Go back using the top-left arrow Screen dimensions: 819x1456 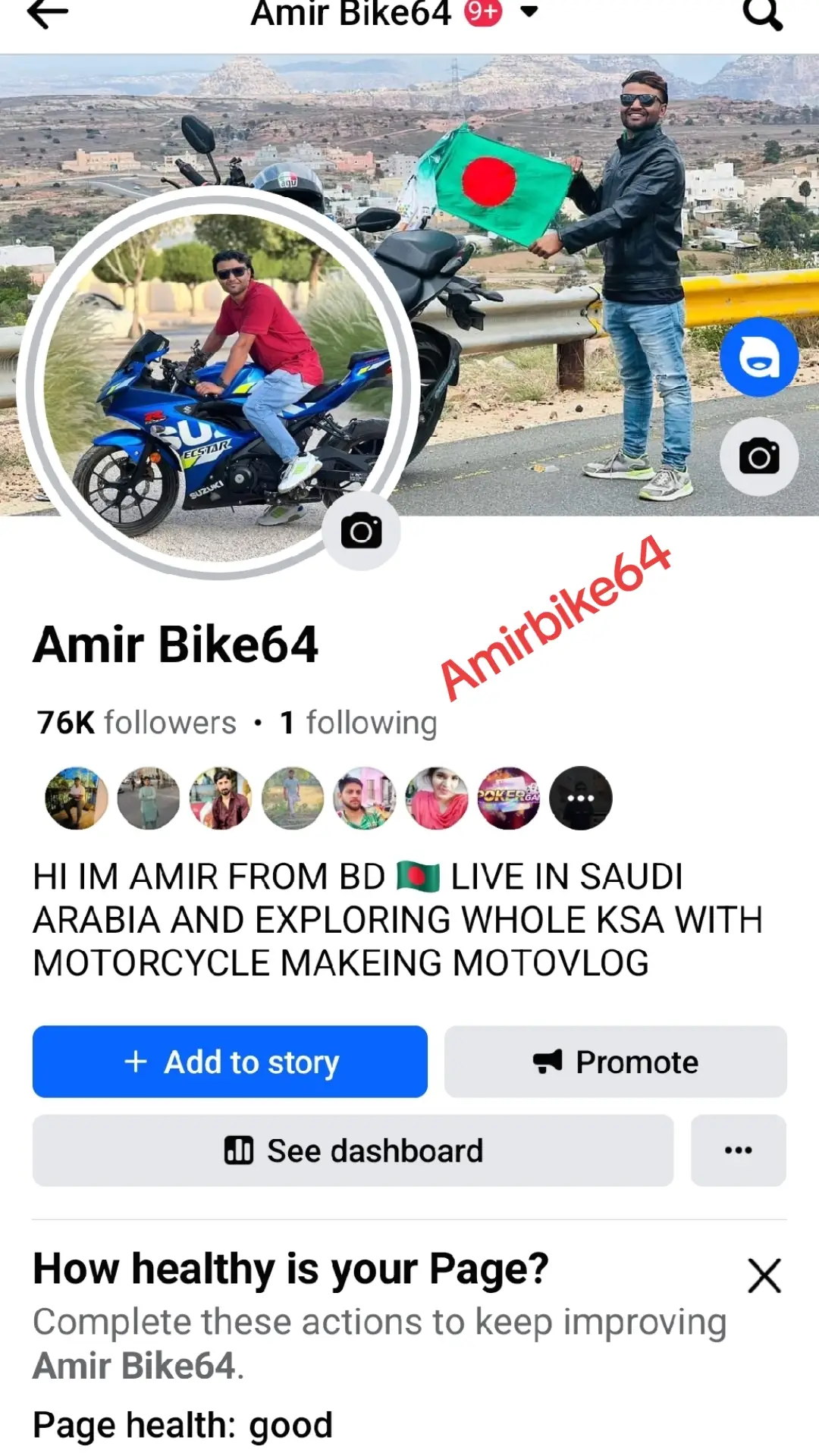[x=47, y=14]
